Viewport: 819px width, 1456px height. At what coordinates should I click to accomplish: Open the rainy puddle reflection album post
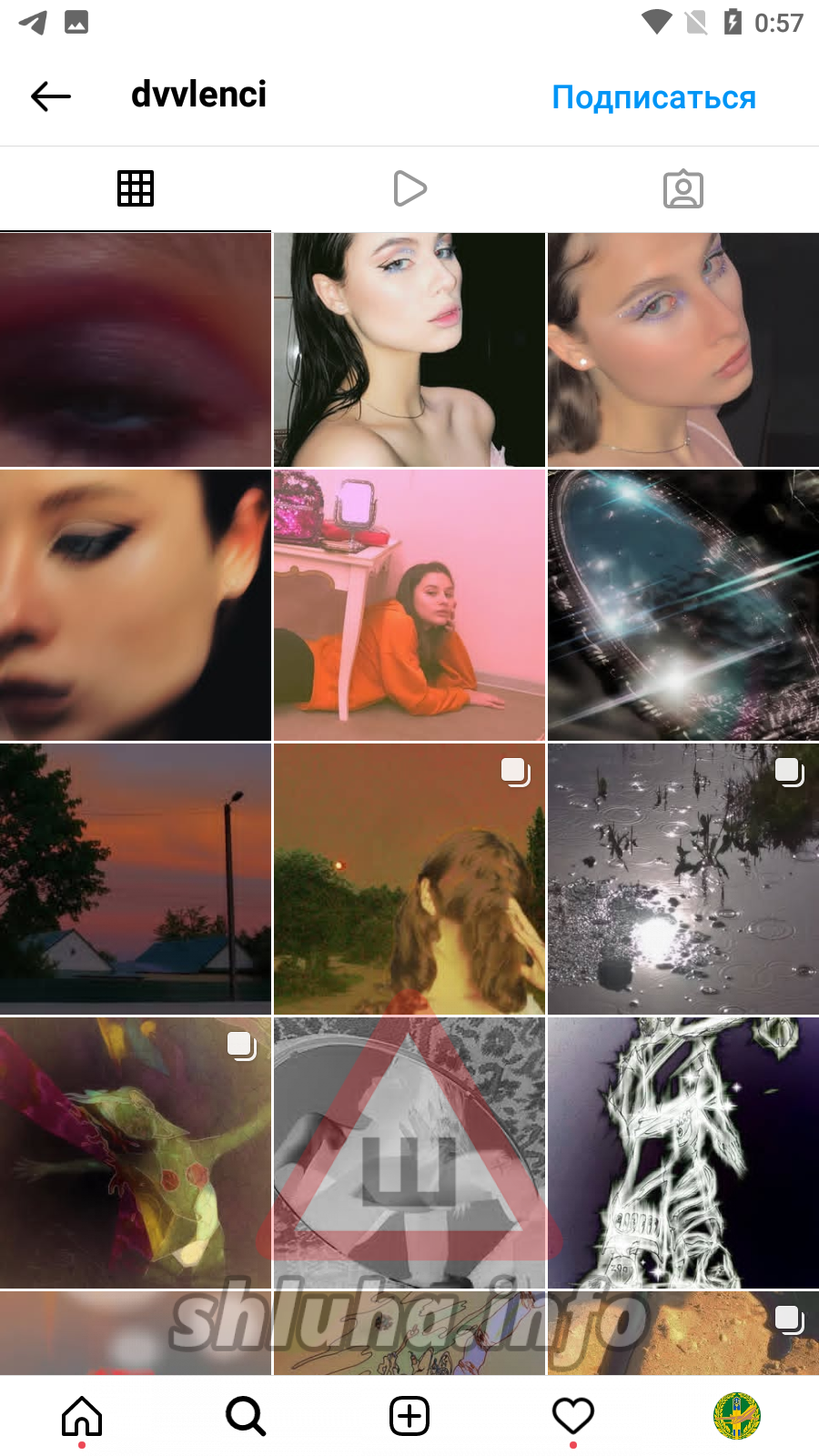(683, 879)
